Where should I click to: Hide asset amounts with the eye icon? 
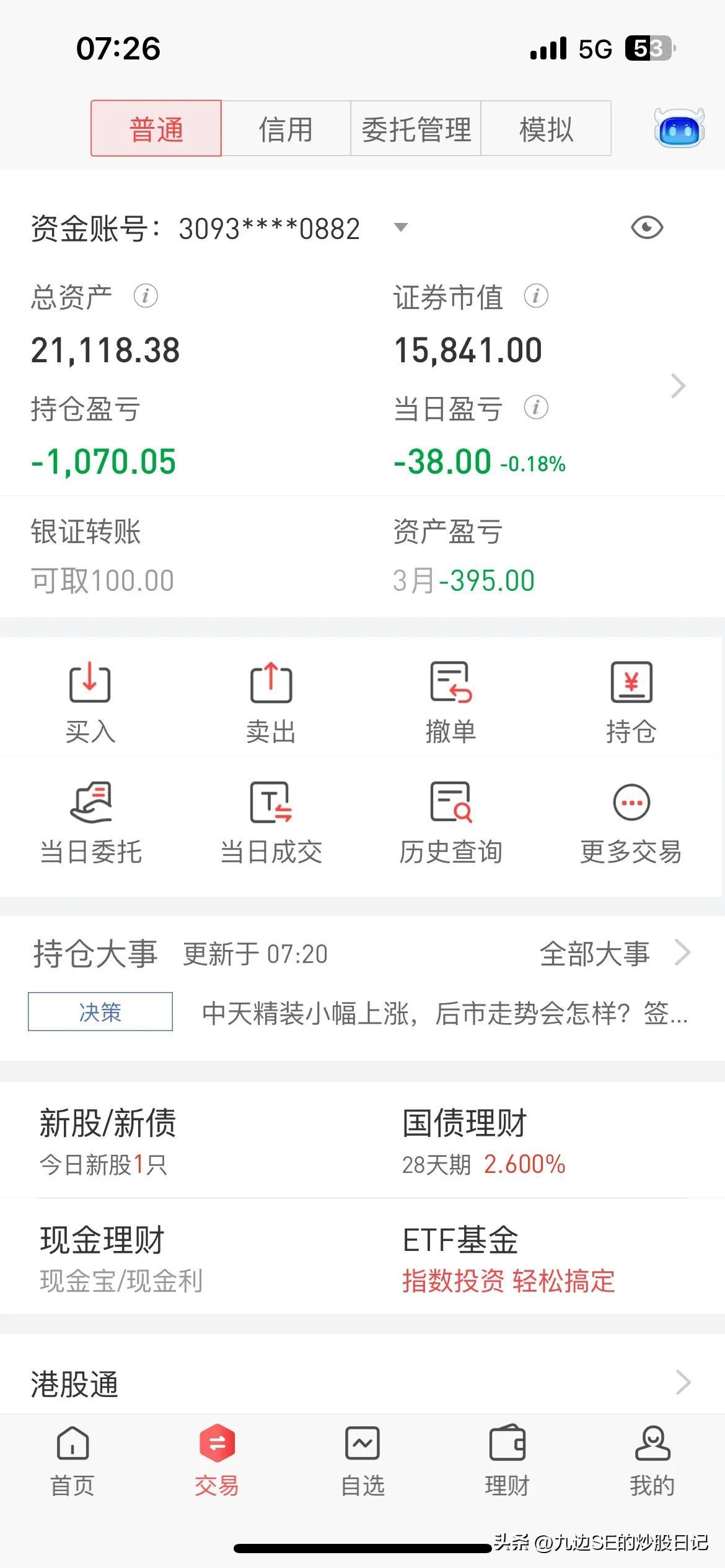647,227
